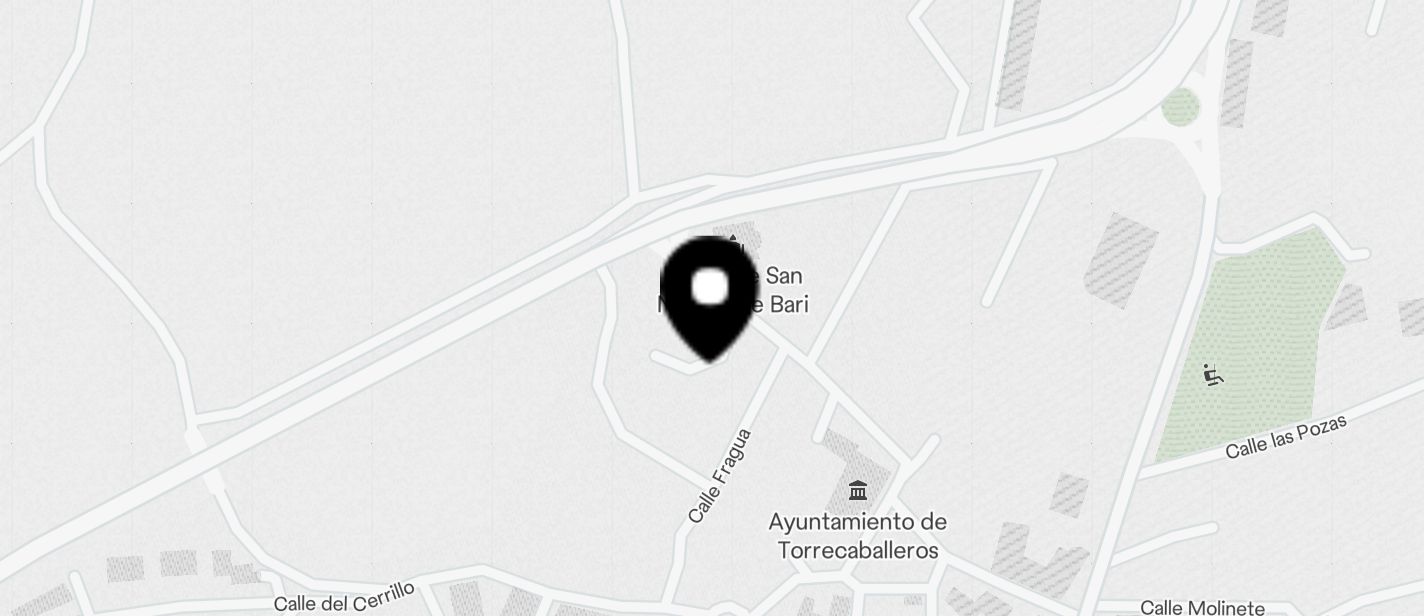The width and height of the screenshot is (1424, 616).
Task: Tap the black location pin marker
Action: coord(710,296)
